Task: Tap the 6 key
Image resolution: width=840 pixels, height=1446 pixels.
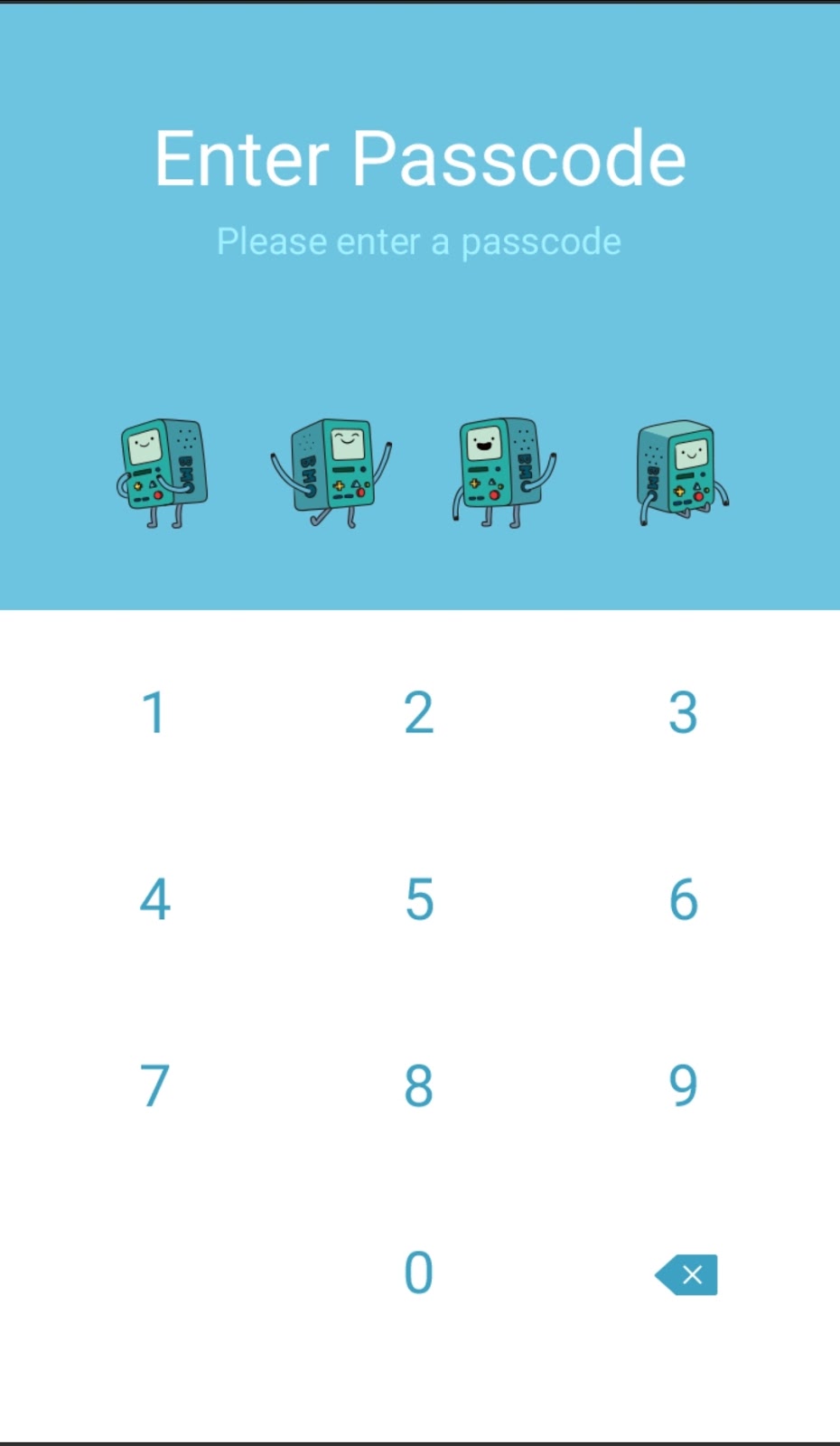Action: pos(683,899)
